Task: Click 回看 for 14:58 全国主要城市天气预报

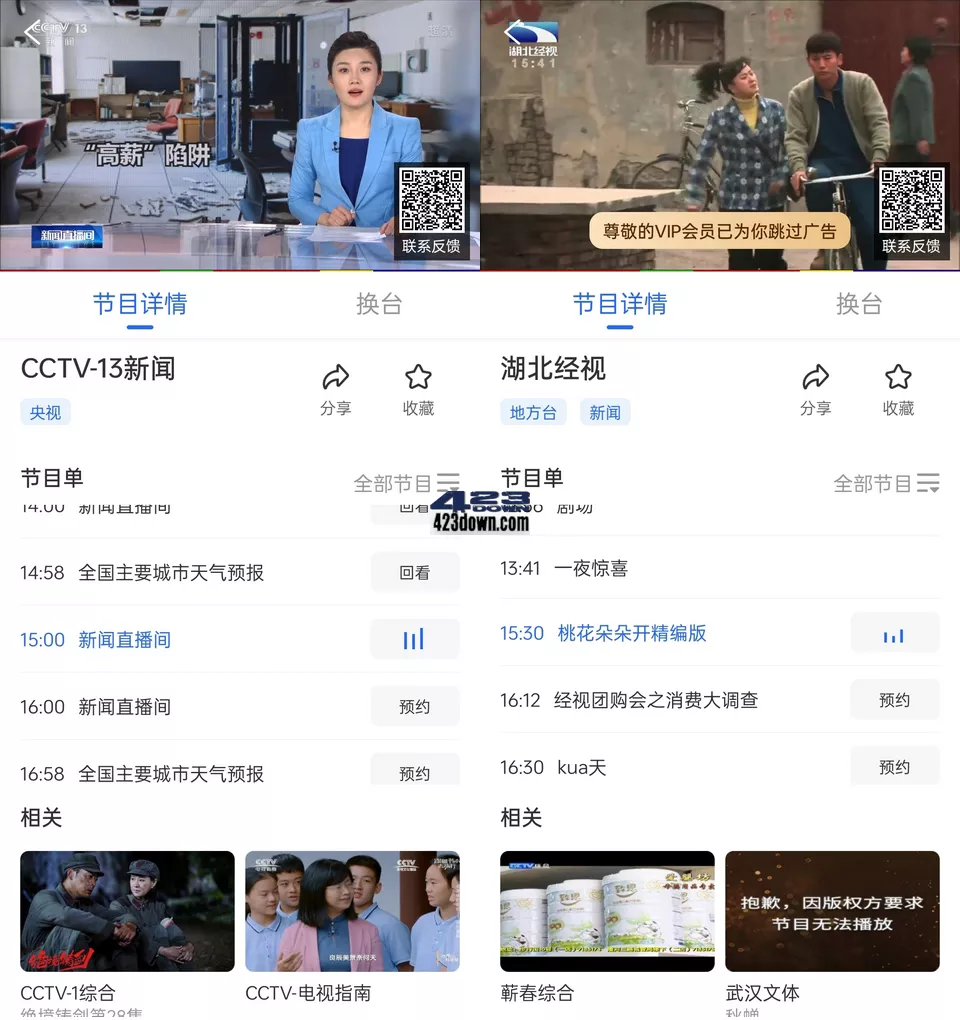Action: (x=415, y=572)
